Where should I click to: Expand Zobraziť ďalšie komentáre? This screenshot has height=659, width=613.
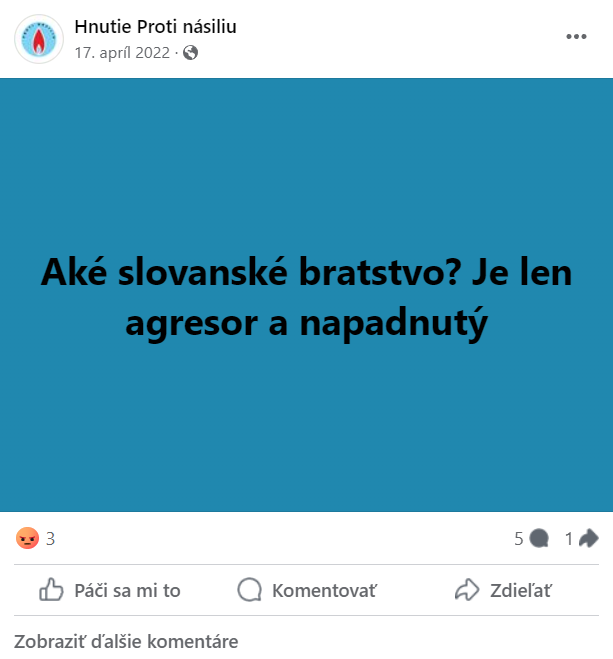coord(126,641)
